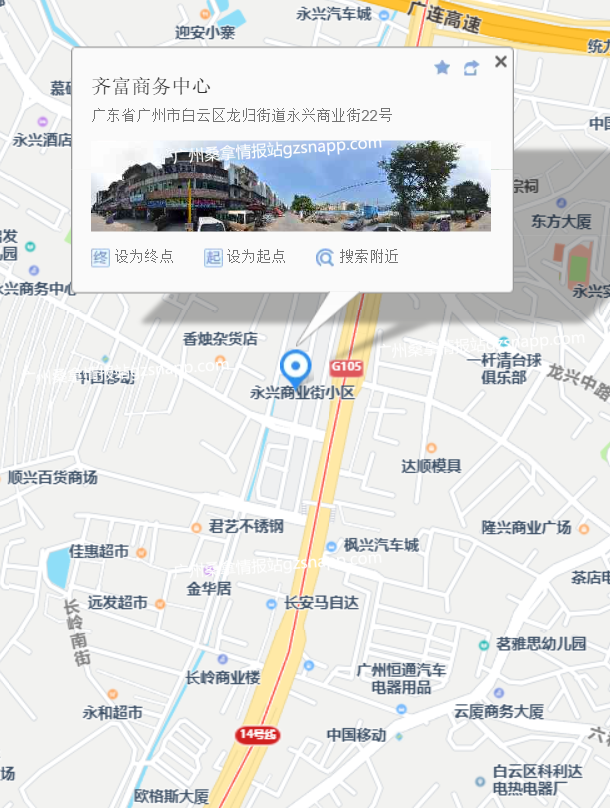Select 设为终点 to set as destination
Viewport: 610px width, 808px height.
click(133, 257)
